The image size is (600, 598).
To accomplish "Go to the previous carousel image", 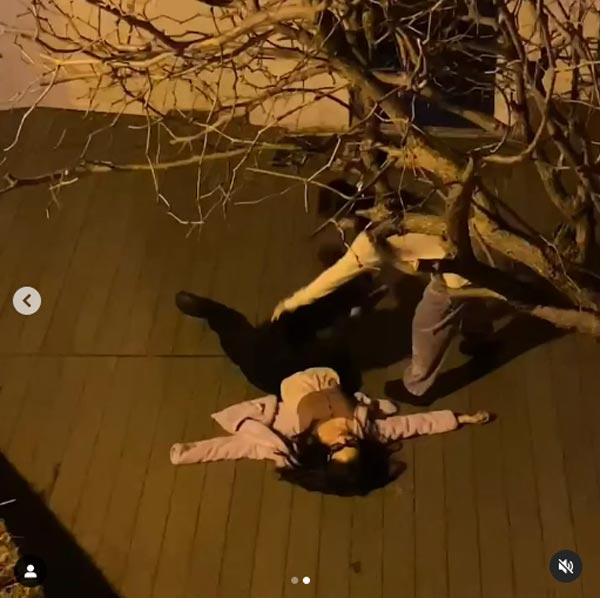I will point(27,300).
